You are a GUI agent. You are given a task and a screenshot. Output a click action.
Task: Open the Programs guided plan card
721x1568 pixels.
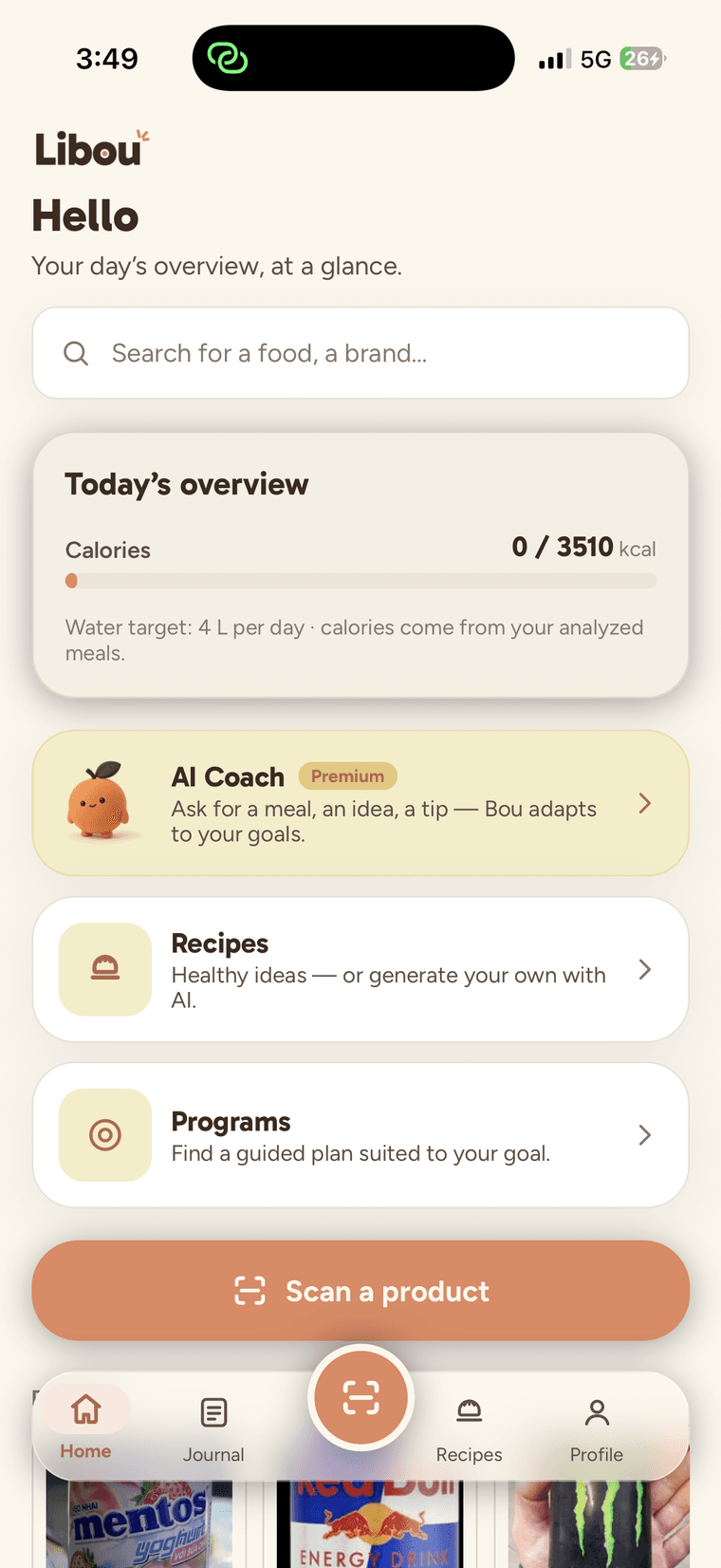360,1135
